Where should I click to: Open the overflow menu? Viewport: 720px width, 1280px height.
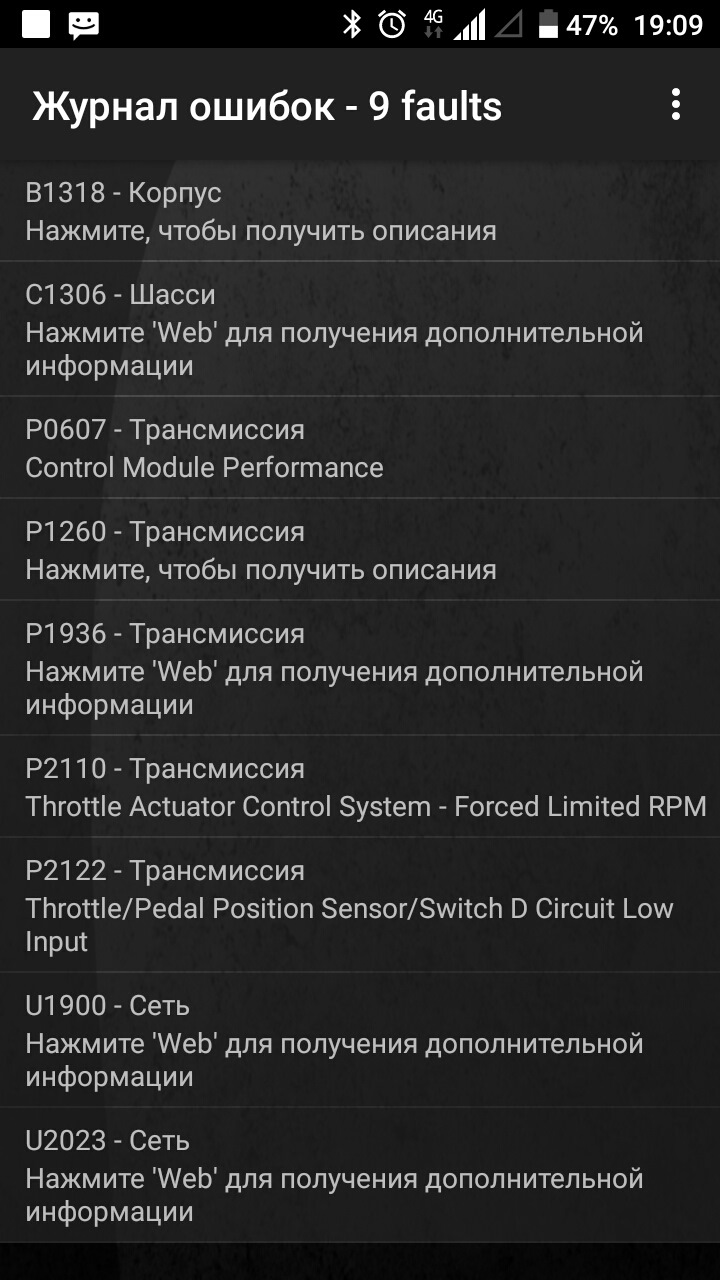(676, 105)
